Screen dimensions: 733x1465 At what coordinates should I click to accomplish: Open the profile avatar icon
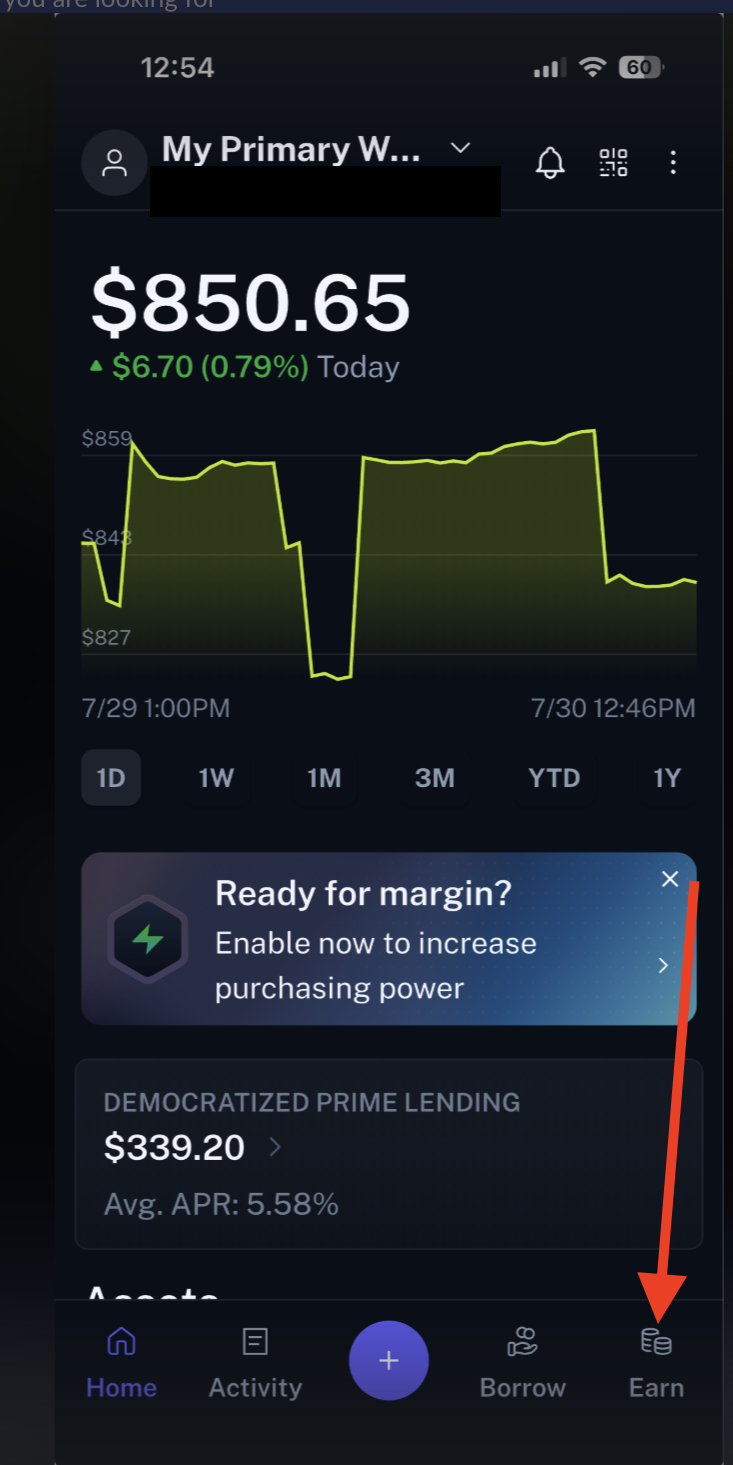point(115,162)
